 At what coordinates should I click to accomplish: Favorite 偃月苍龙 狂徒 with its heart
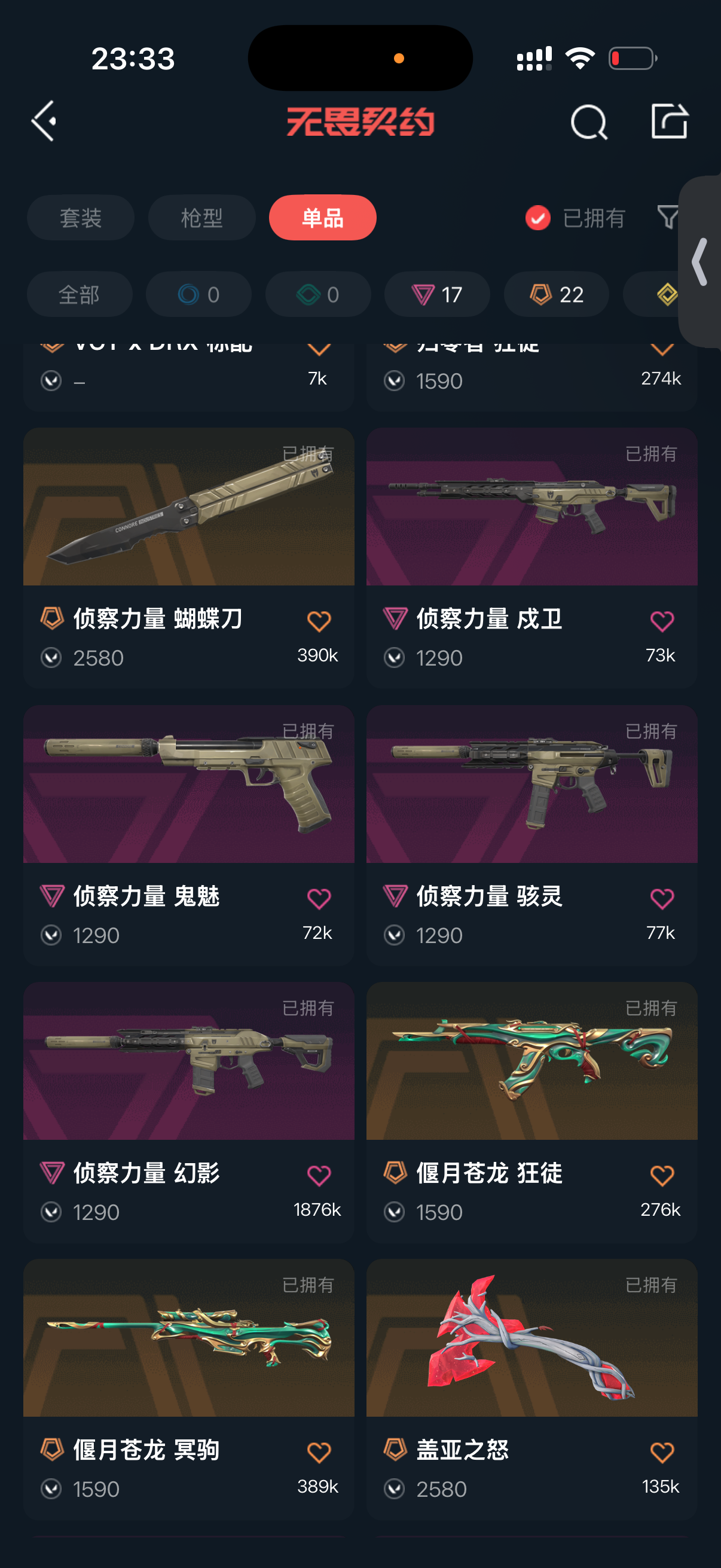tap(662, 1175)
